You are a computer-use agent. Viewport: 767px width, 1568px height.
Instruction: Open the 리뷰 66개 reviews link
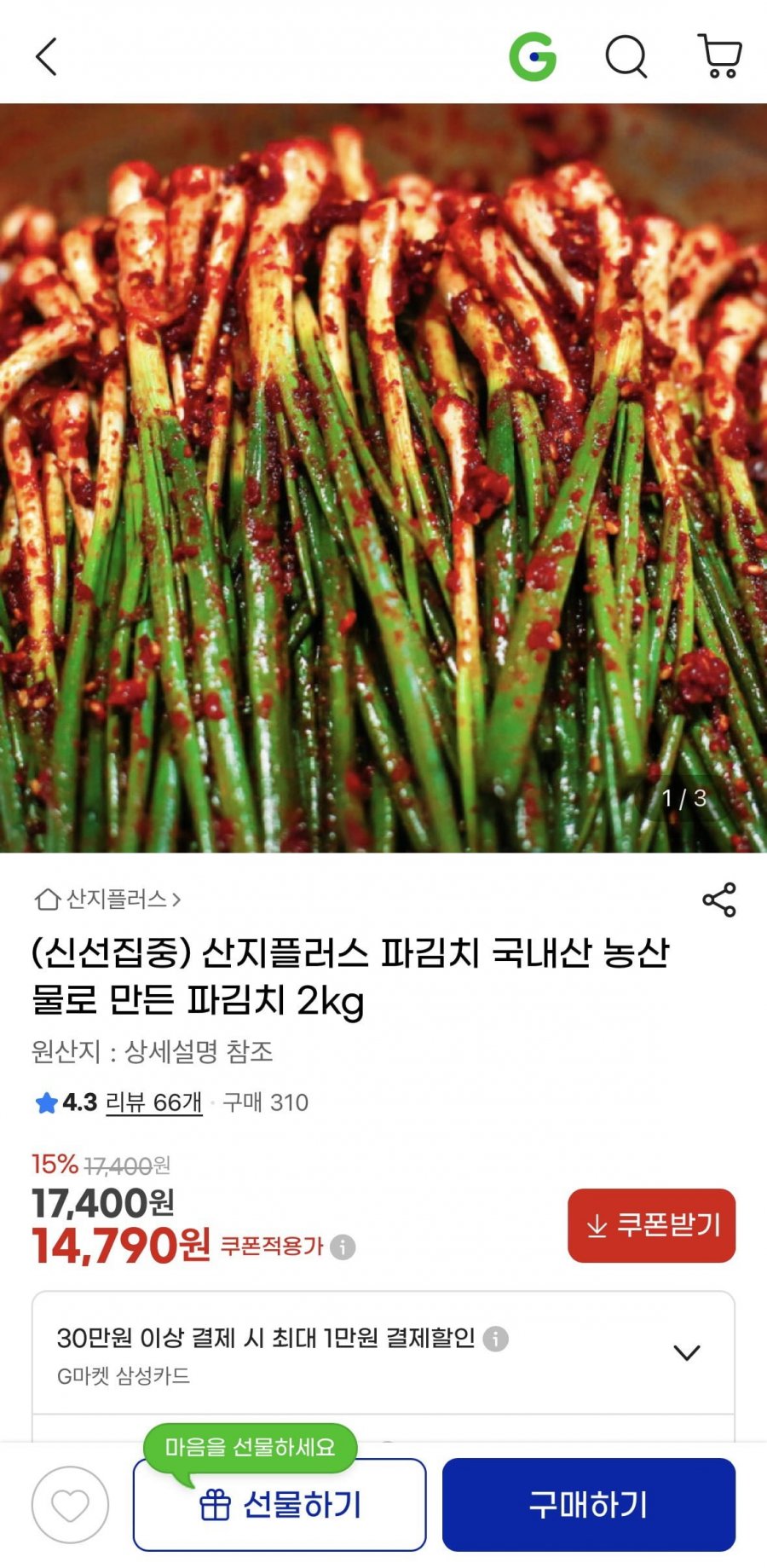point(153,1102)
